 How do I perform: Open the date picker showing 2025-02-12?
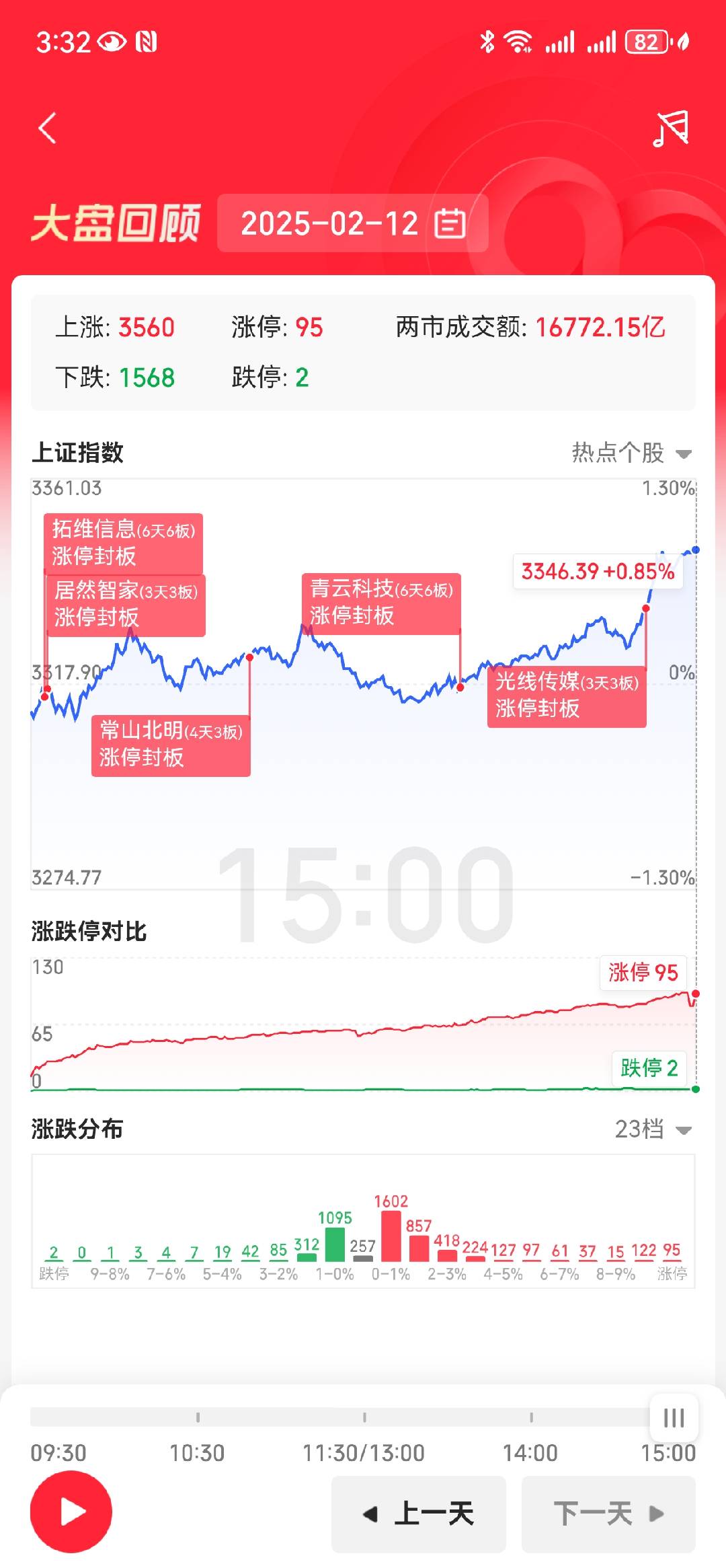(352, 223)
